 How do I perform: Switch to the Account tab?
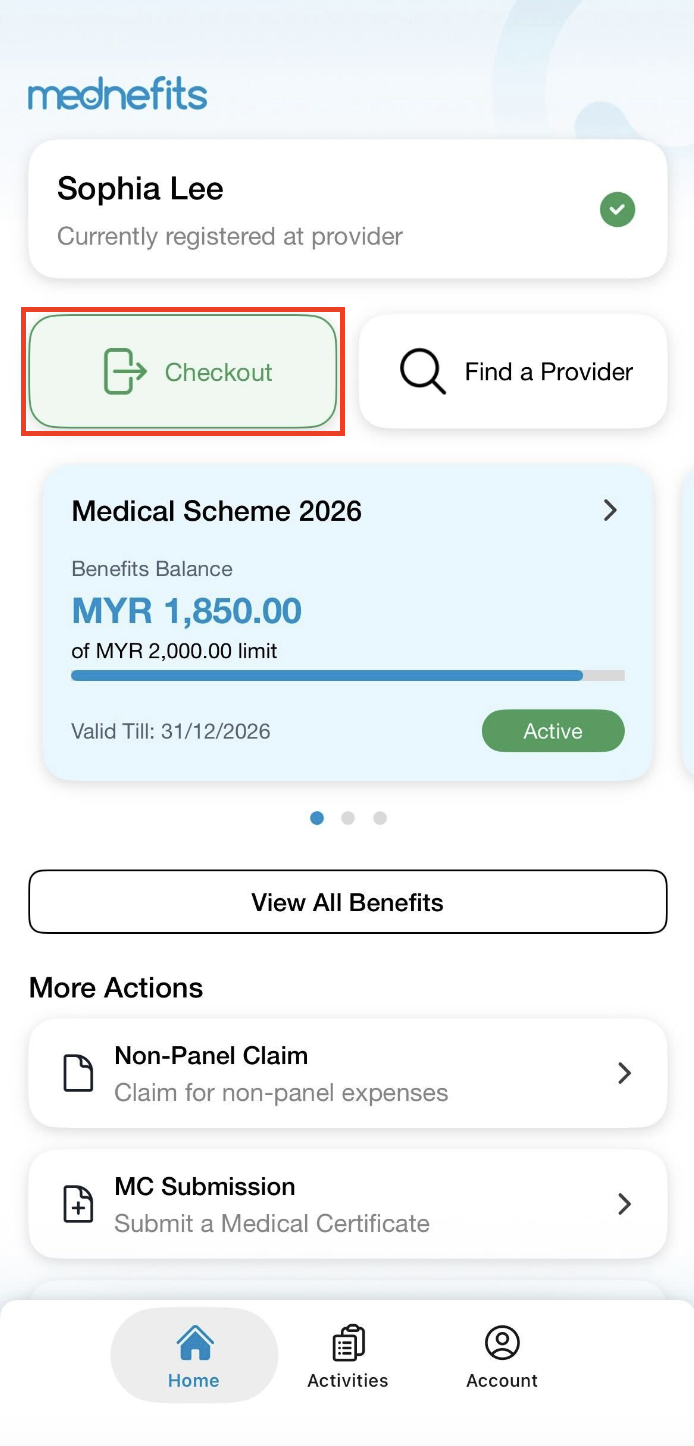point(502,1356)
